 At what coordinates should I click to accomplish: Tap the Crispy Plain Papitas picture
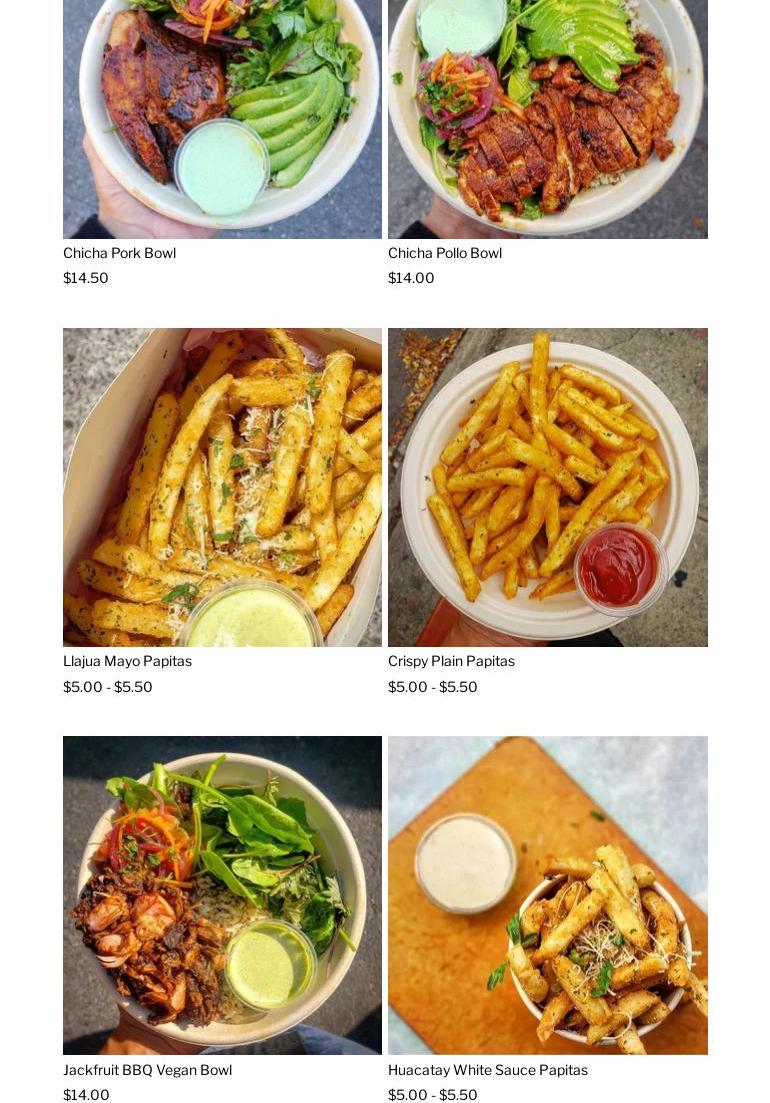[x=547, y=487]
